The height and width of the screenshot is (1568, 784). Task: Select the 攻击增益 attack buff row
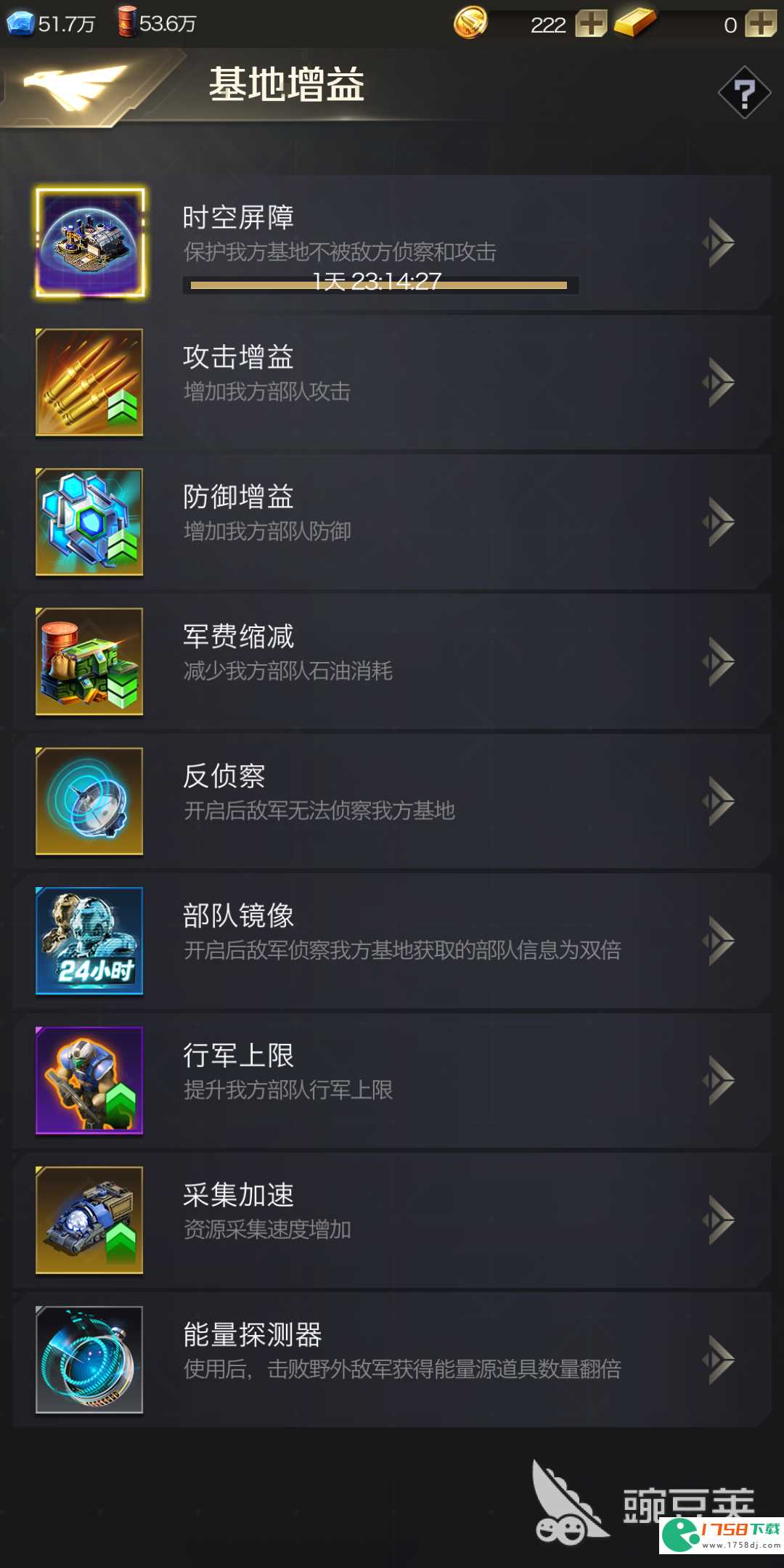[x=392, y=382]
